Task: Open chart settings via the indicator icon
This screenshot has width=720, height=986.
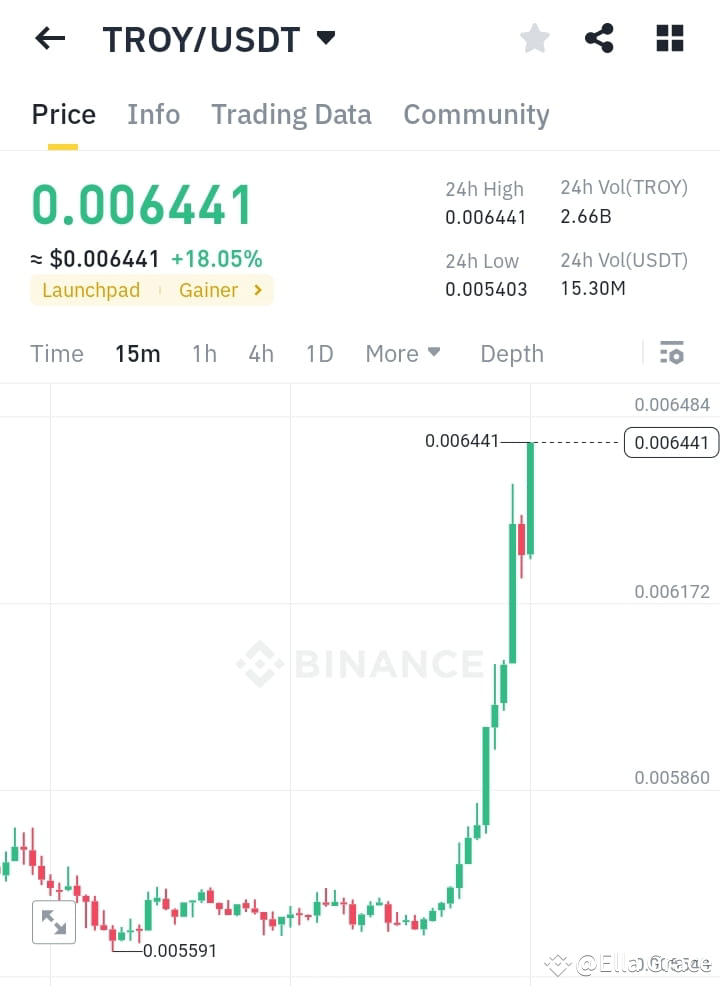Action: coord(671,353)
